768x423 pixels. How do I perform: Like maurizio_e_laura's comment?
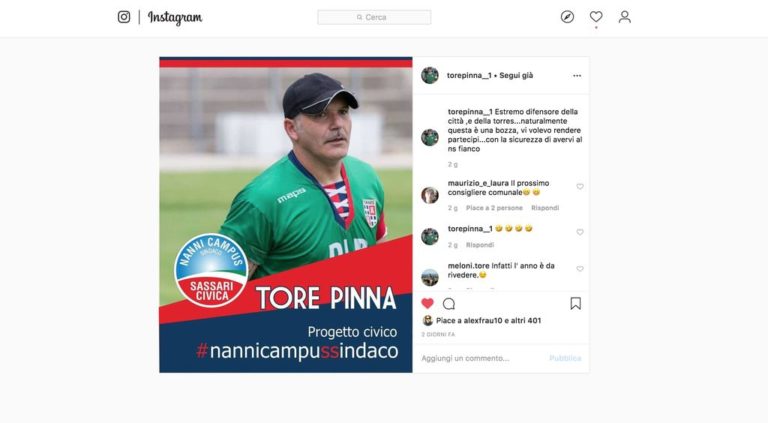click(x=580, y=187)
